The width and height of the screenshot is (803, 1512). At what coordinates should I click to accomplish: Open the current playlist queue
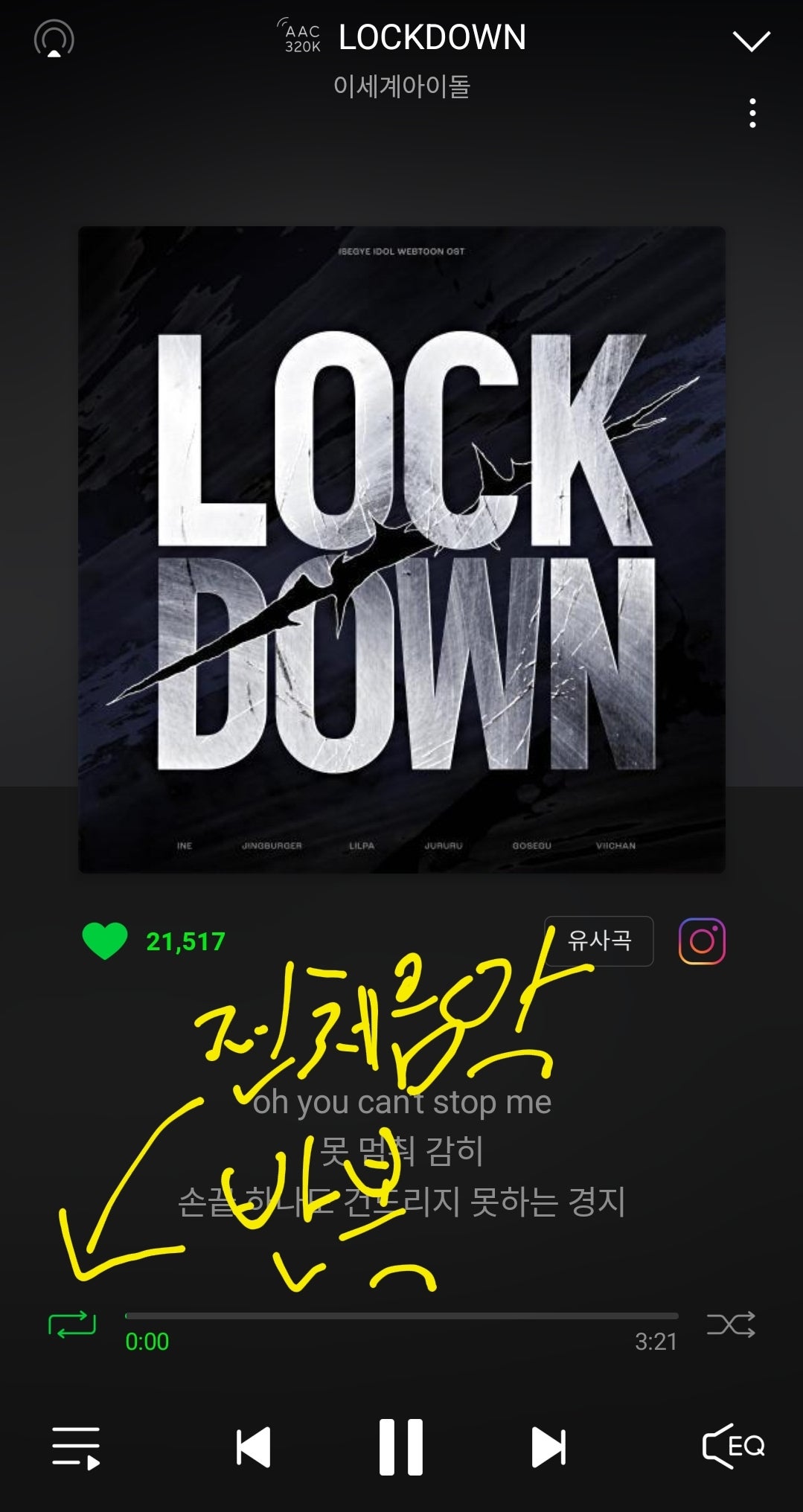pos(76,1448)
